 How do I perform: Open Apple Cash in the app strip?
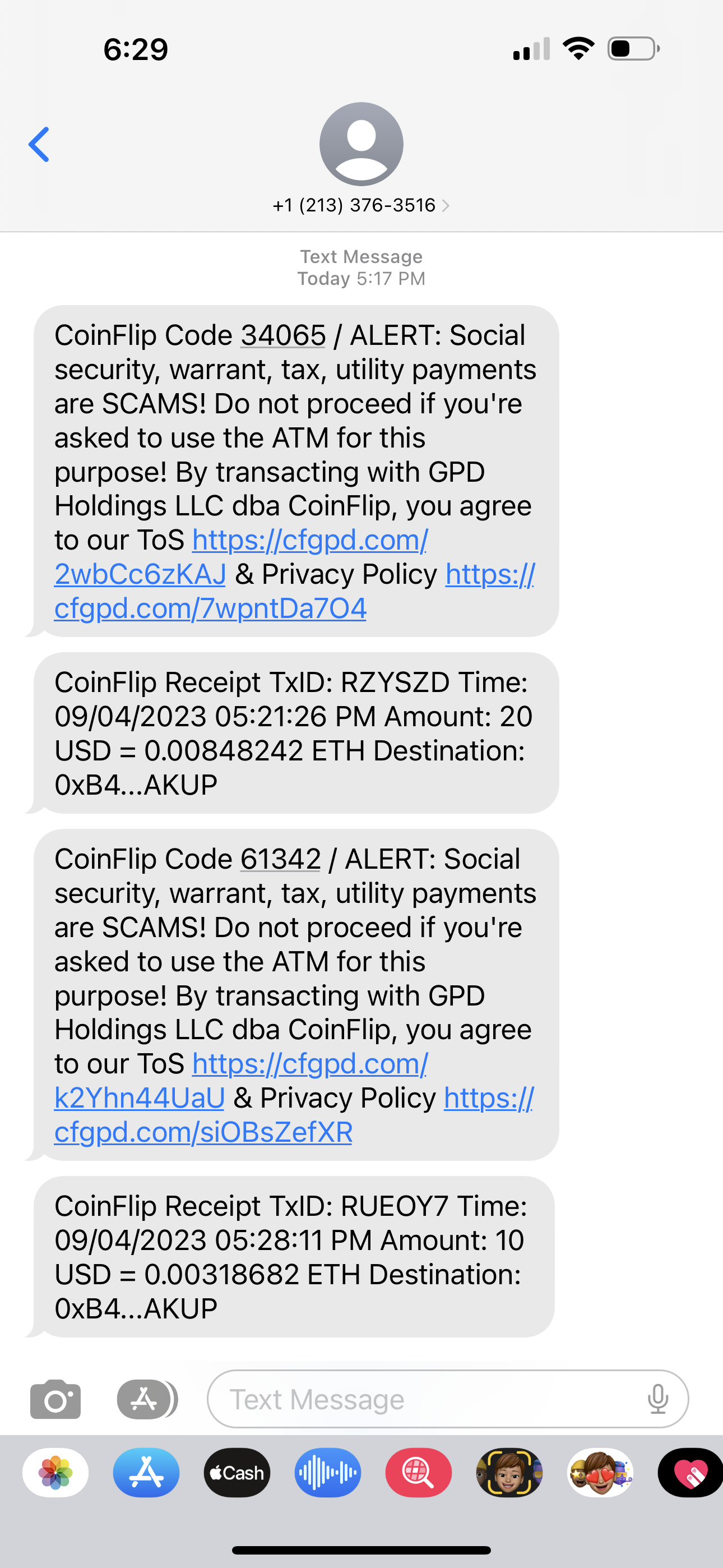(x=237, y=1473)
